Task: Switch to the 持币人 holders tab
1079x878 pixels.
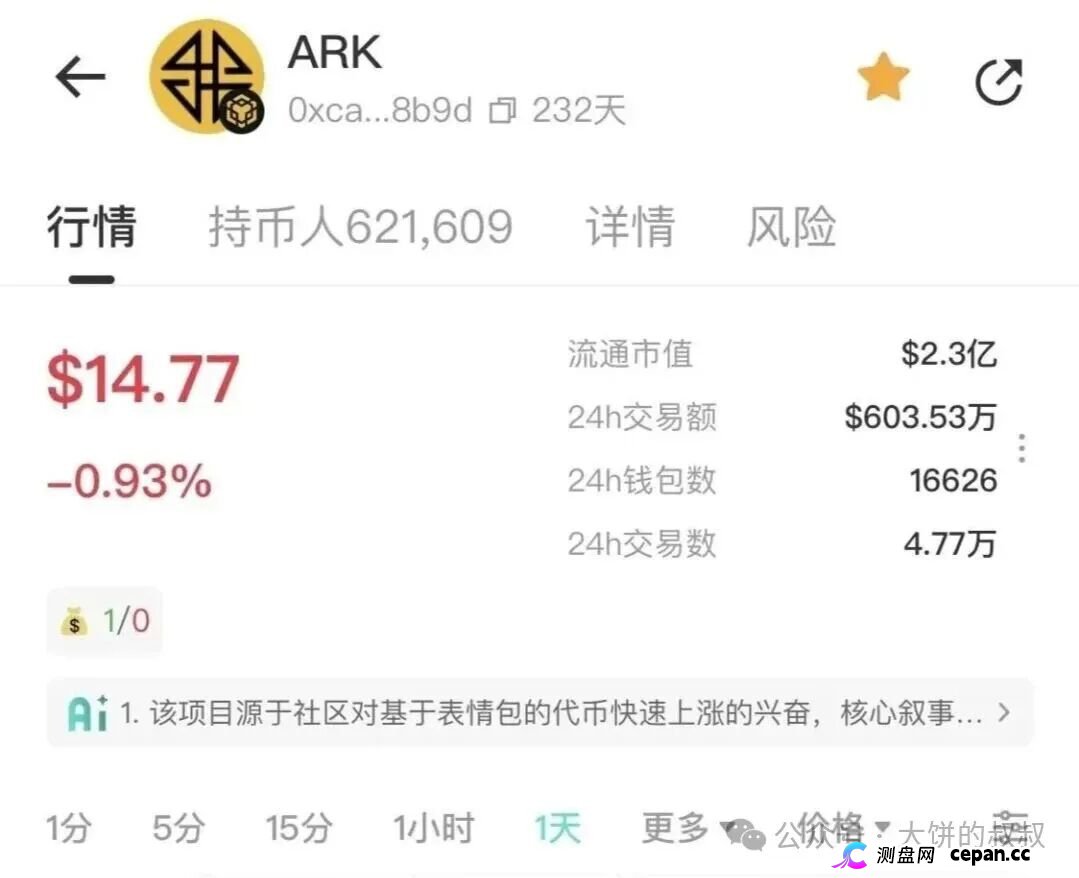Action: point(360,228)
